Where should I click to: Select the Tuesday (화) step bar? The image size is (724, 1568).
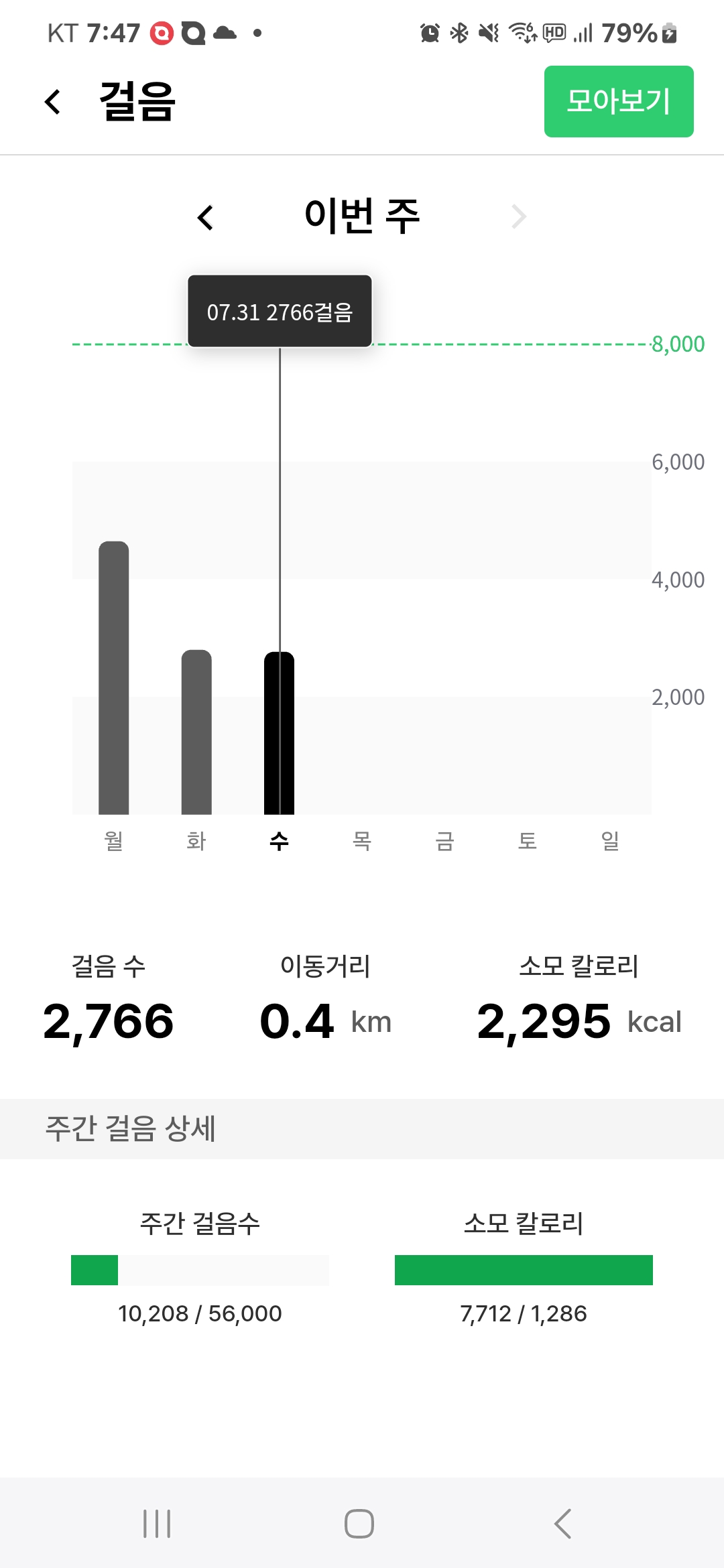(196, 732)
